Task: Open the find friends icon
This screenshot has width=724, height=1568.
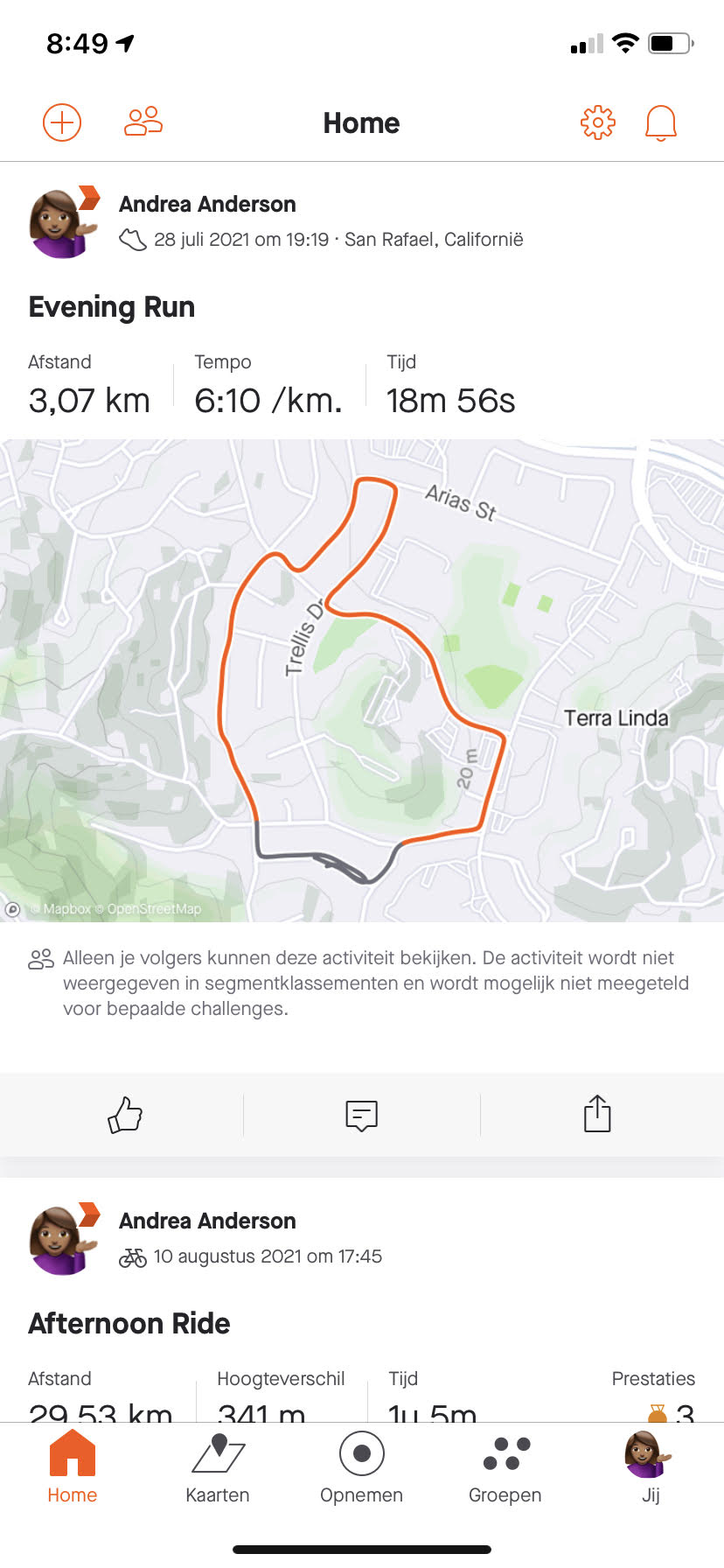Action: point(143,122)
